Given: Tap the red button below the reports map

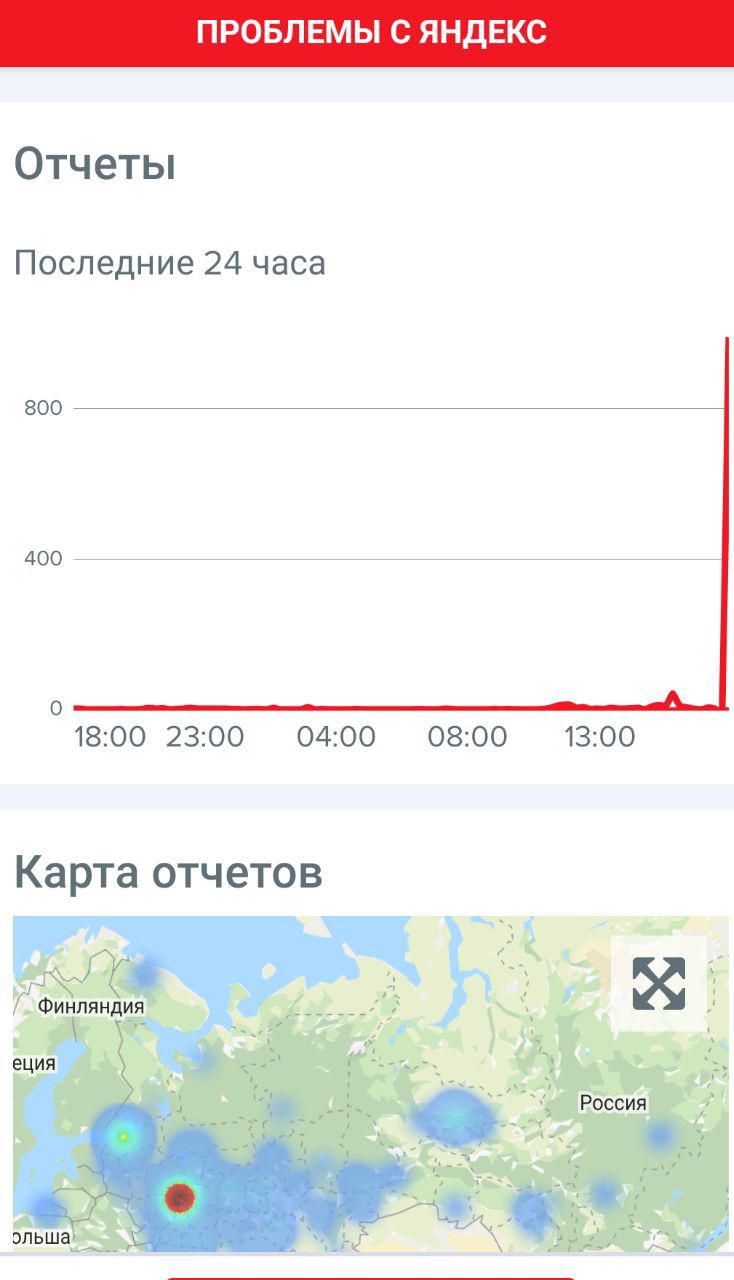Looking at the screenshot, I should pyautogui.click(x=370, y=1277).
